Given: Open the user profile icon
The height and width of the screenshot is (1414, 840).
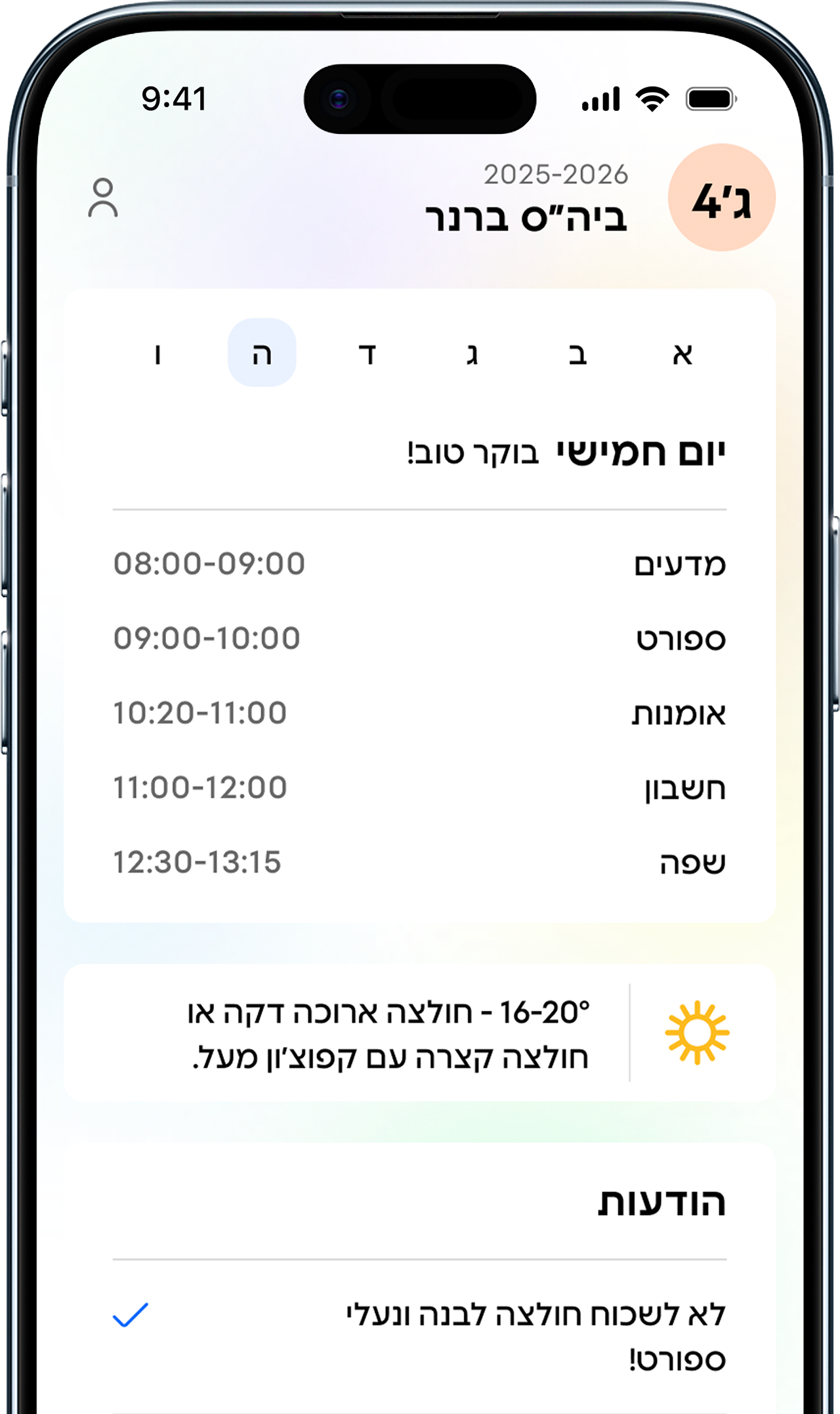Looking at the screenshot, I should 103,198.
